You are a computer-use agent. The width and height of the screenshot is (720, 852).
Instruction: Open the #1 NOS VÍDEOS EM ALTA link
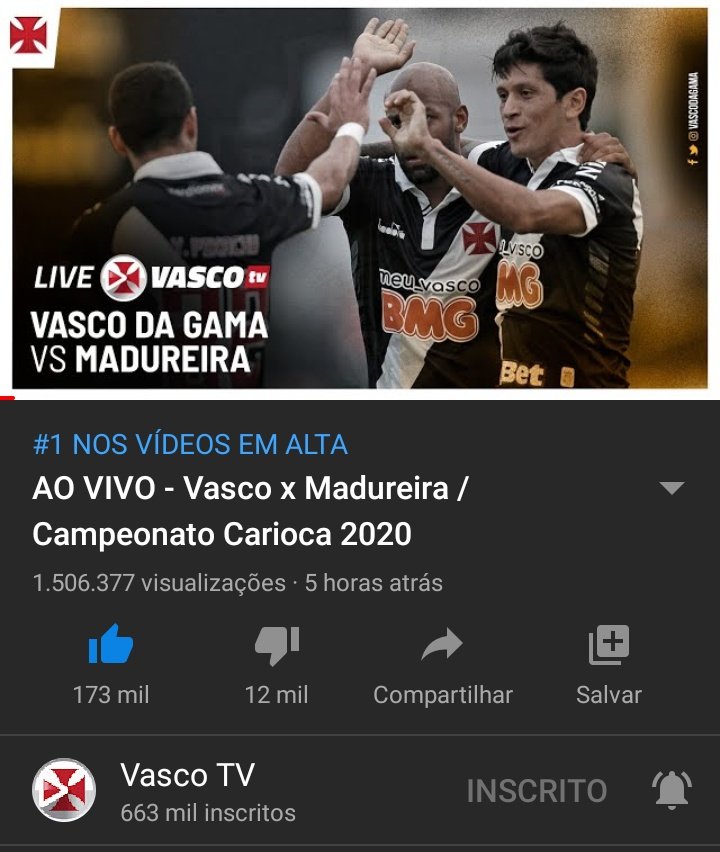click(x=190, y=444)
